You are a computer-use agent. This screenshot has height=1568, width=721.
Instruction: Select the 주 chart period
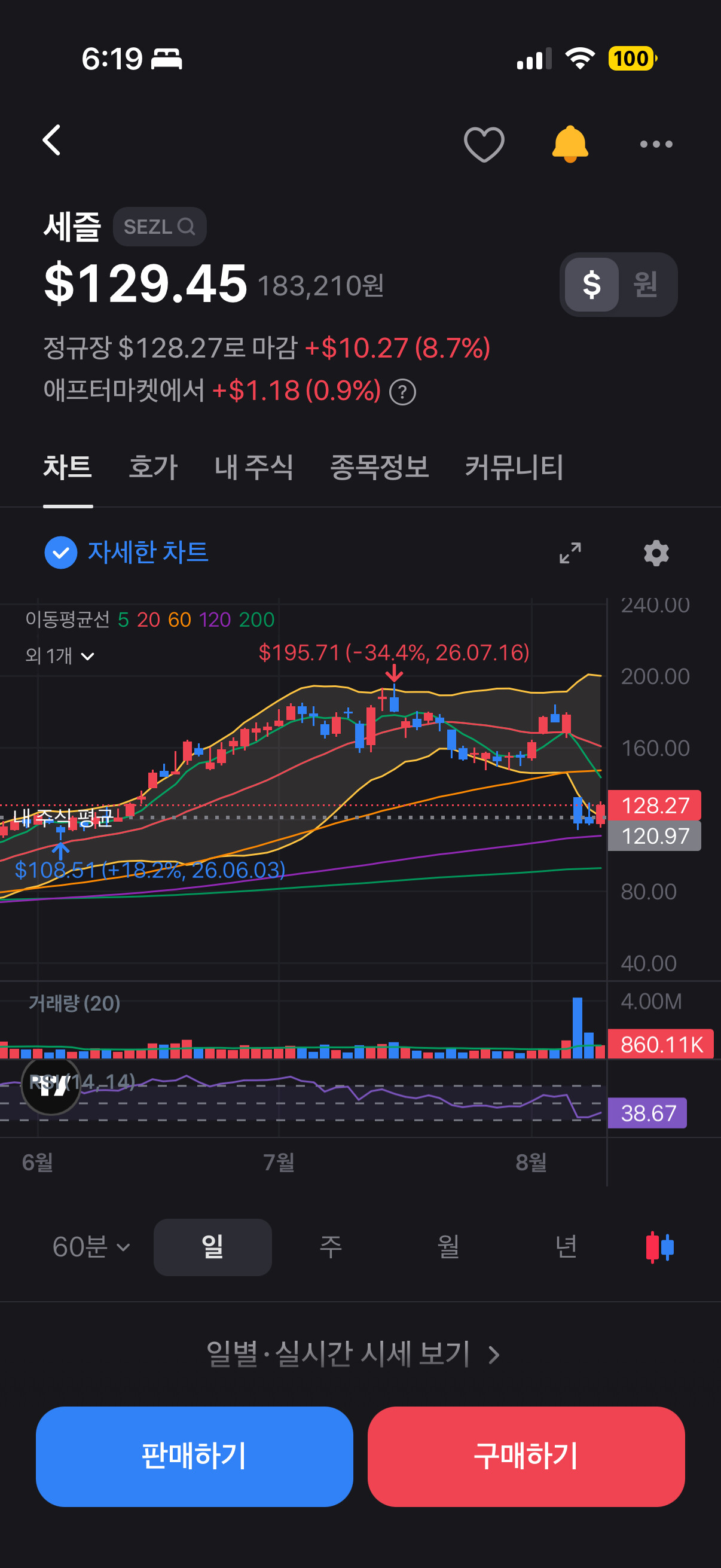(331, 1247)
